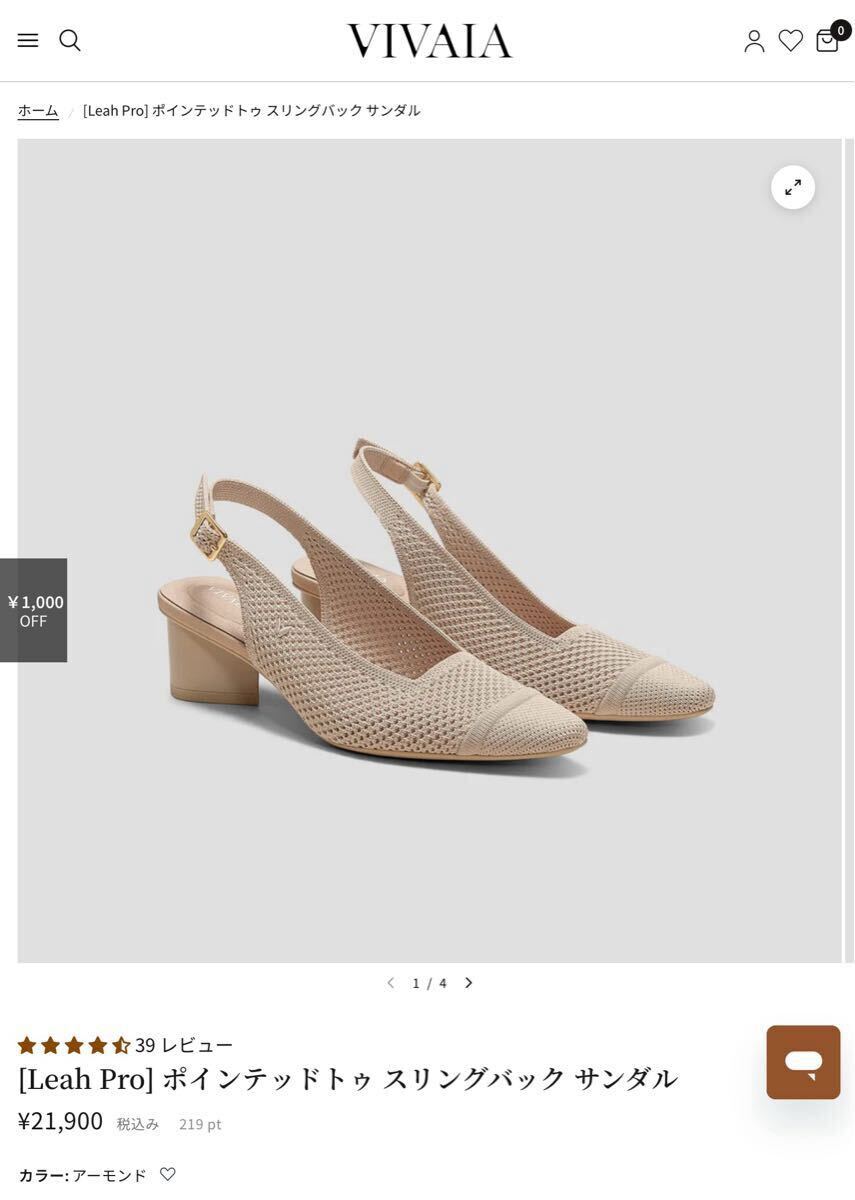Screen dimensions: 855x1200
Task: Go to the VIVAIA home logo
Action: click(x=429, y=41)
